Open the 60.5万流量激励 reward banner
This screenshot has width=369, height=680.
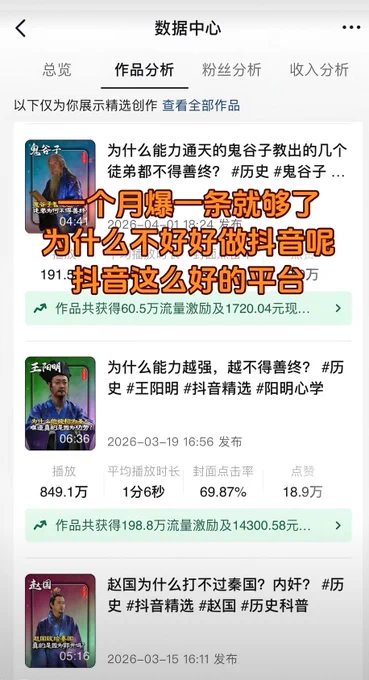click(188, 308)
